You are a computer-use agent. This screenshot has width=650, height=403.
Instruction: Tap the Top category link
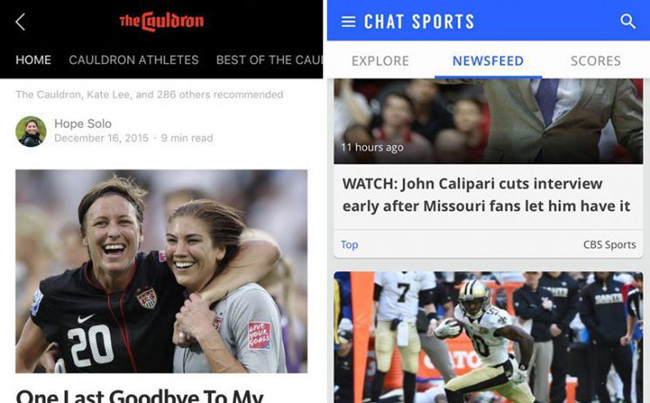[x=349, y=244]
